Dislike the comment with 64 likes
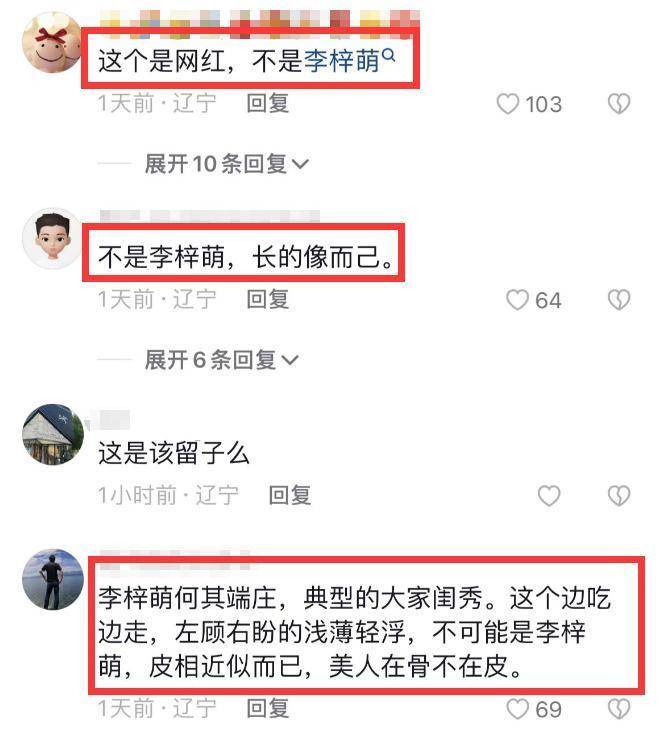Image resolution: width=662 pixels, height=730 pixels. coord(619,299)
